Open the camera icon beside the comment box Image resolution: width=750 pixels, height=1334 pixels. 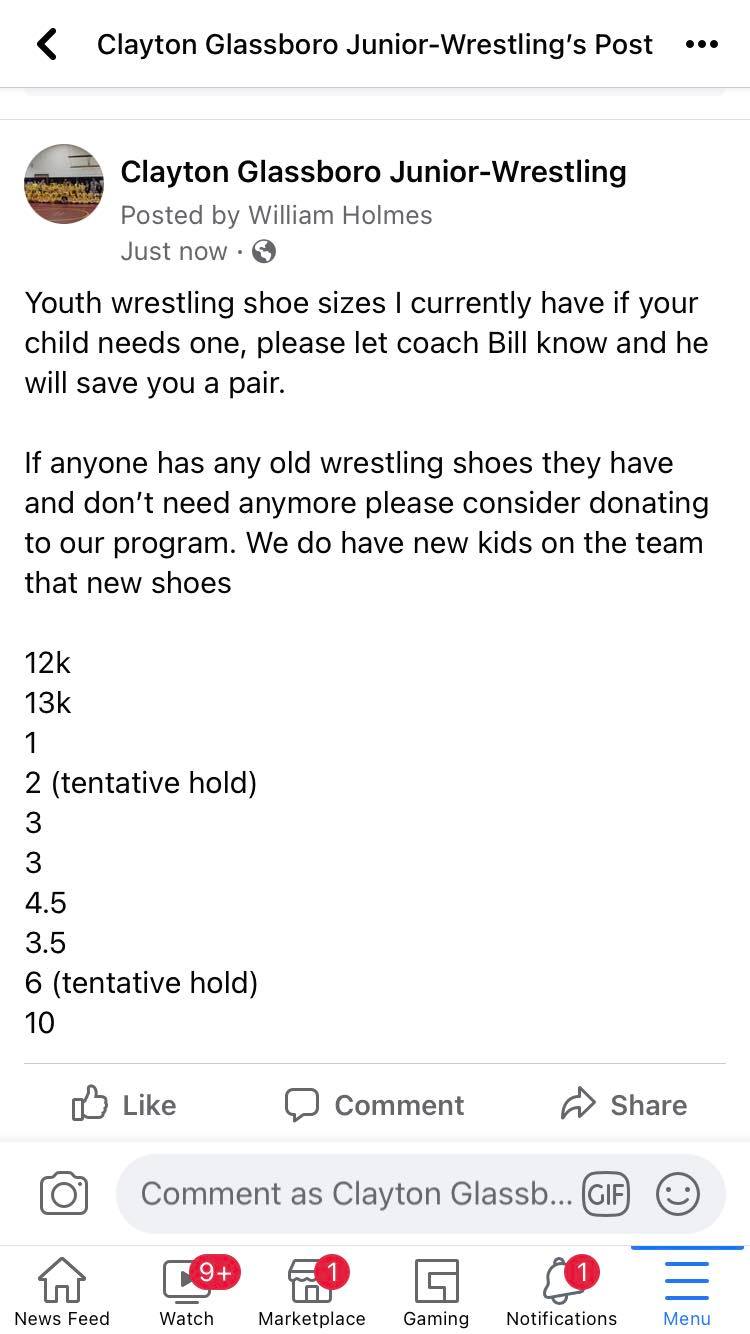point(64,1193)
